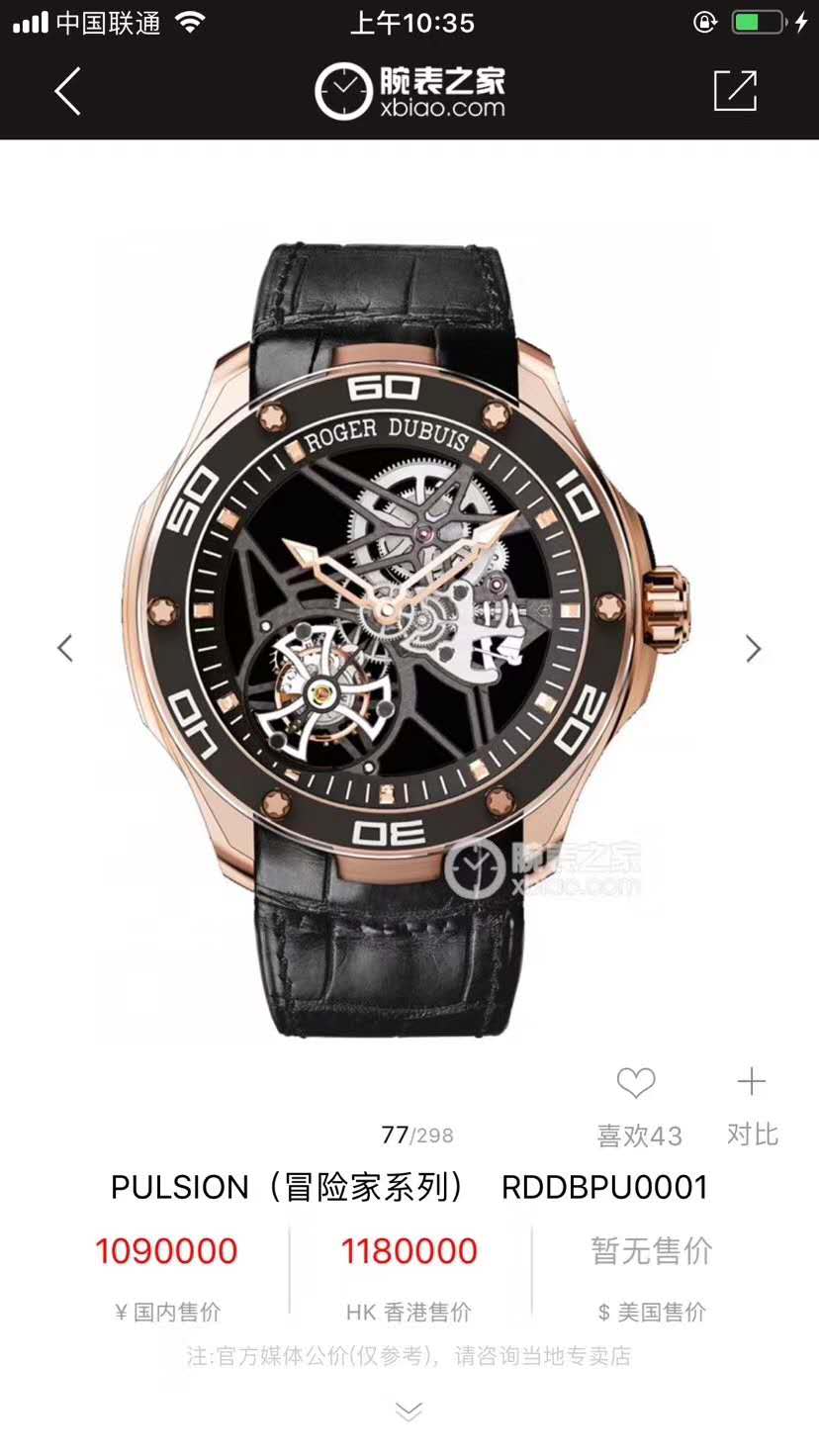Expand details with the bottom chevron
This screenshot has height=1456, width=819.
[x=409, y=1411]
